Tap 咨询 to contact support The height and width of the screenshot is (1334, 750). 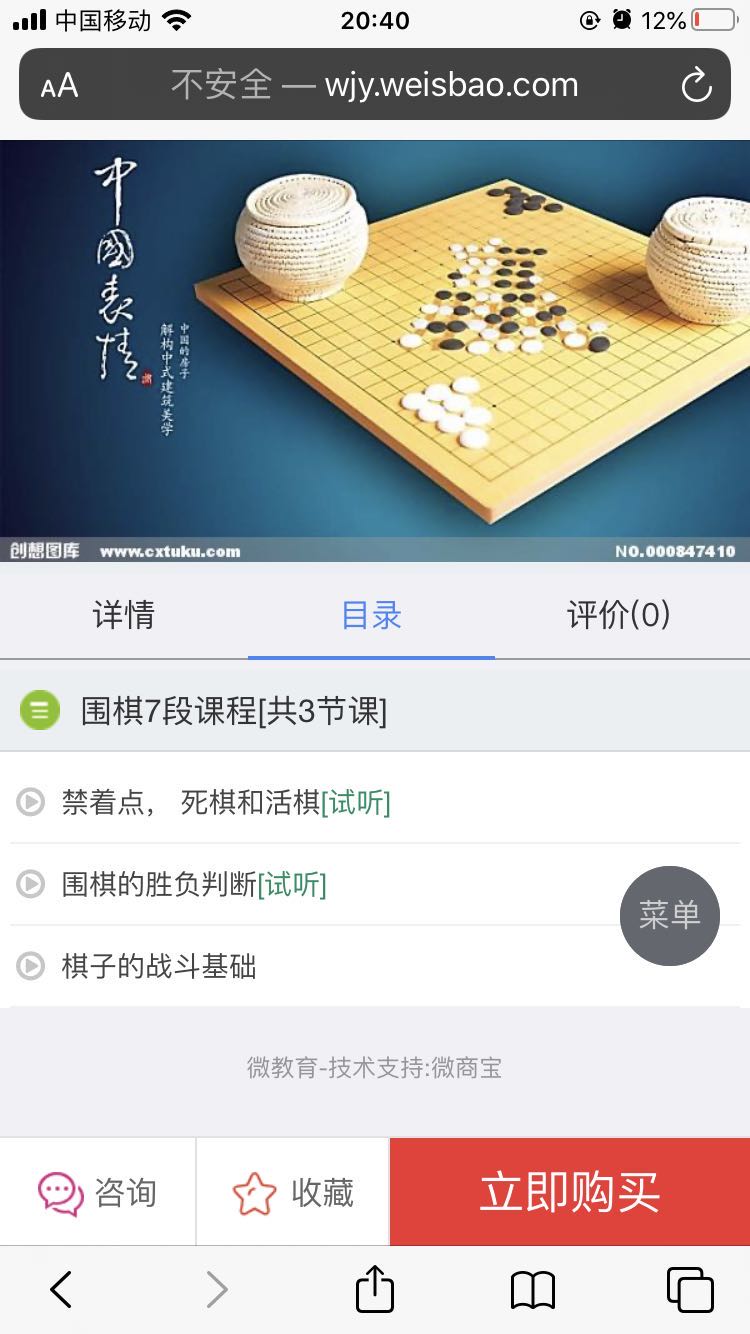pyautogui.click(x=97, y=1192)
